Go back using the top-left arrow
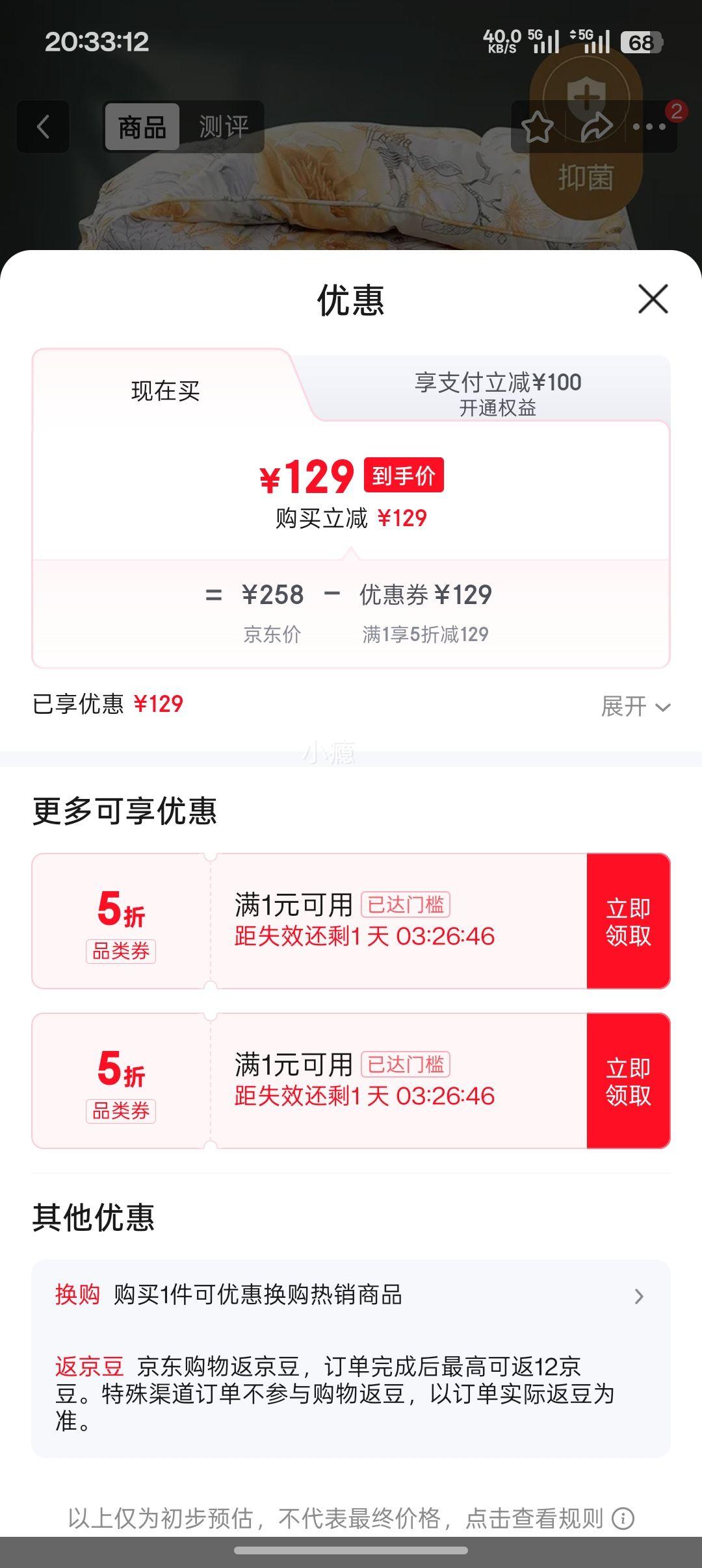Image resolution: width=702 pixels, height=1568 pixels. pyautogui.click(x=43, y=127)
